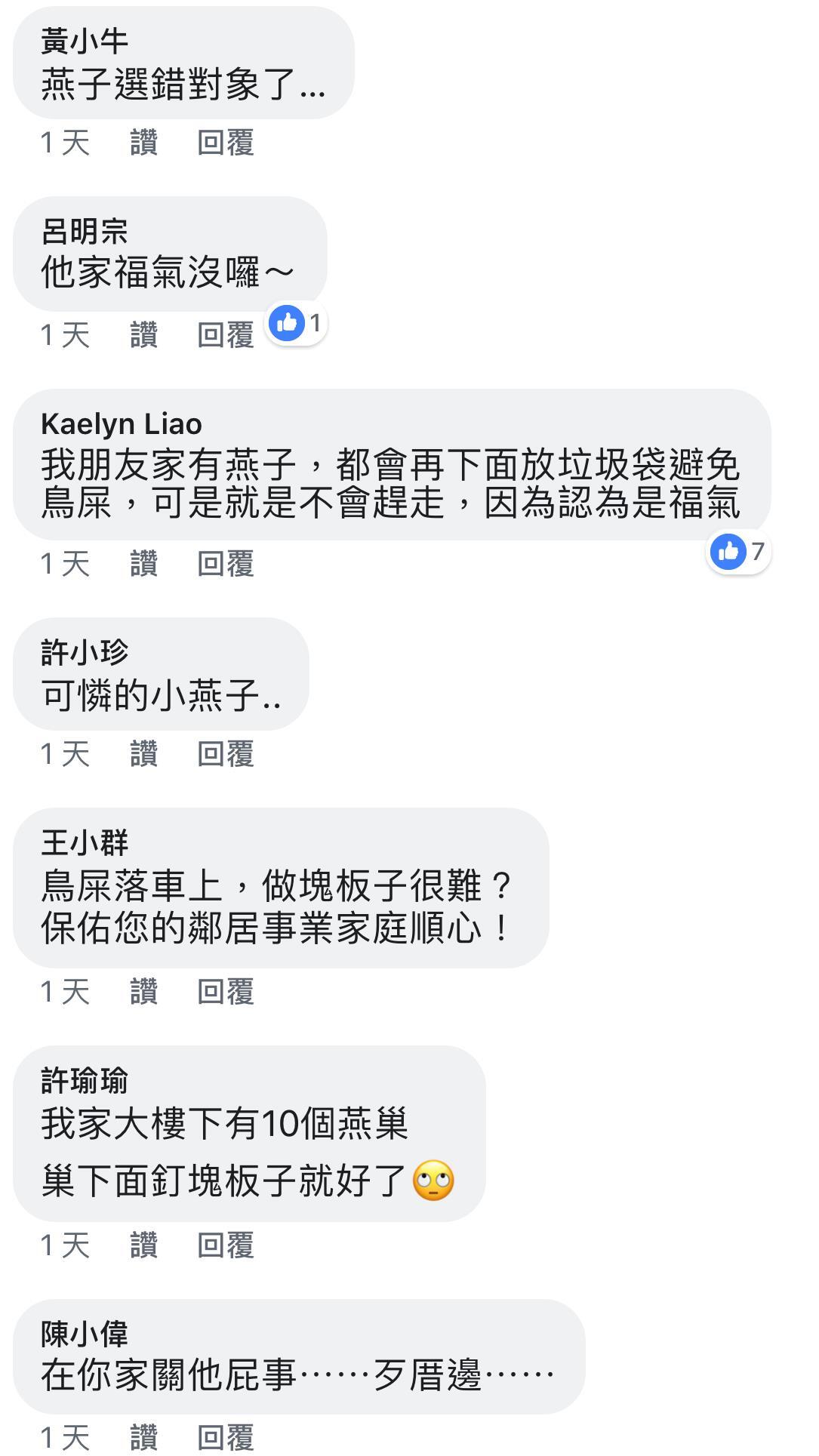Reply to 陳小偉's comment

225,1436
